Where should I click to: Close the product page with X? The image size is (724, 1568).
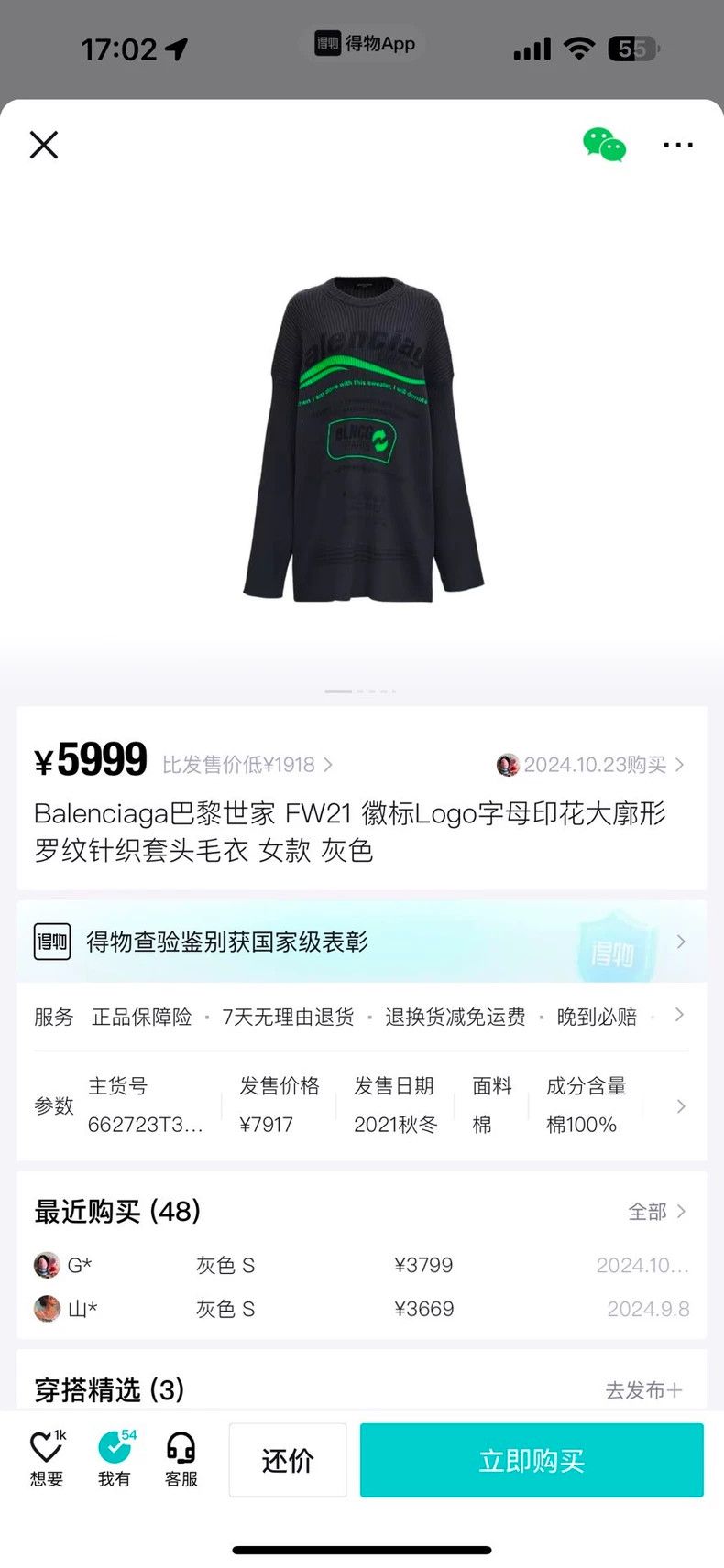click(x=44, y=145)
